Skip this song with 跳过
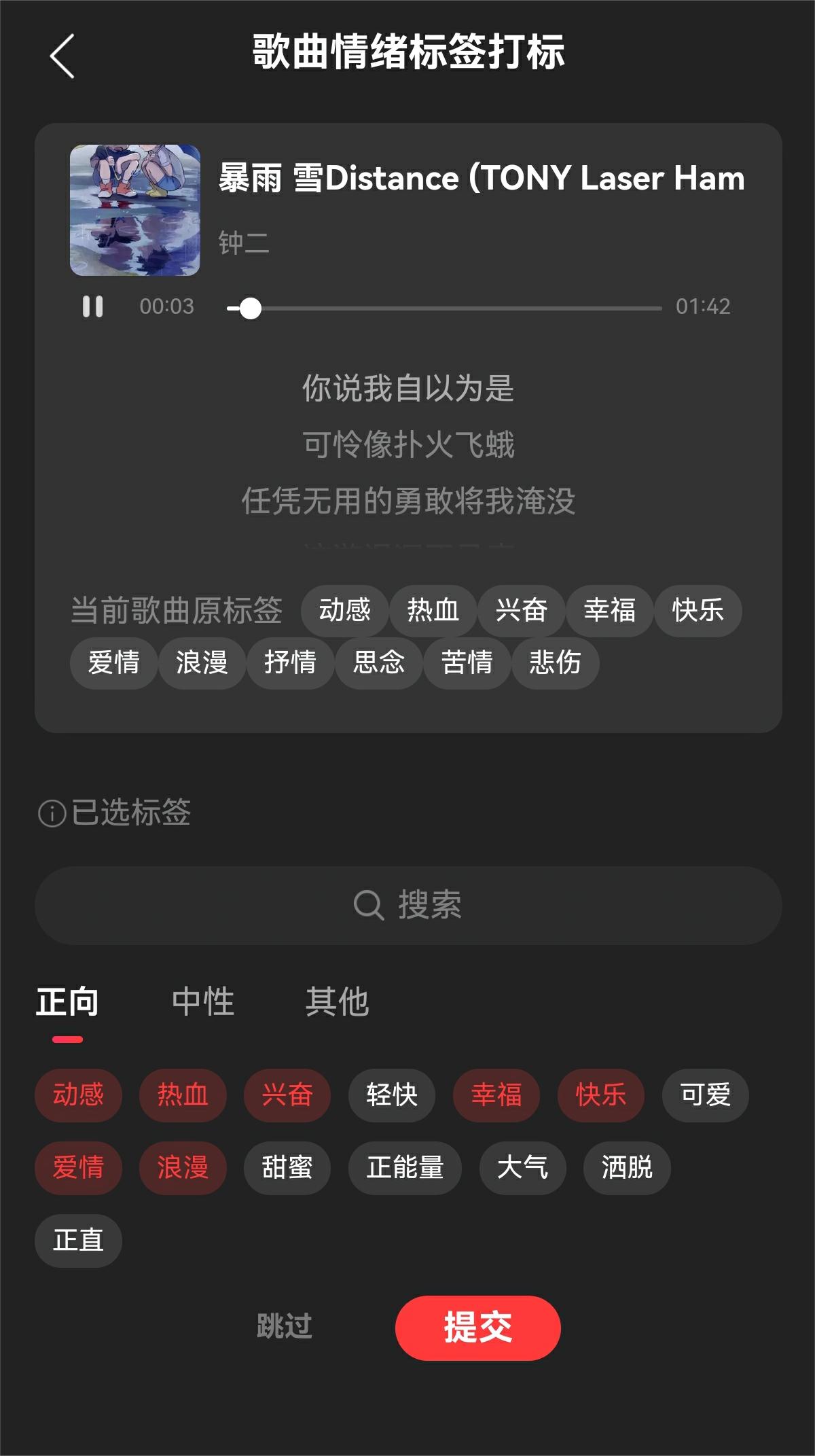The width and height of the screenshot is (815, 1456). (285, 1326)
